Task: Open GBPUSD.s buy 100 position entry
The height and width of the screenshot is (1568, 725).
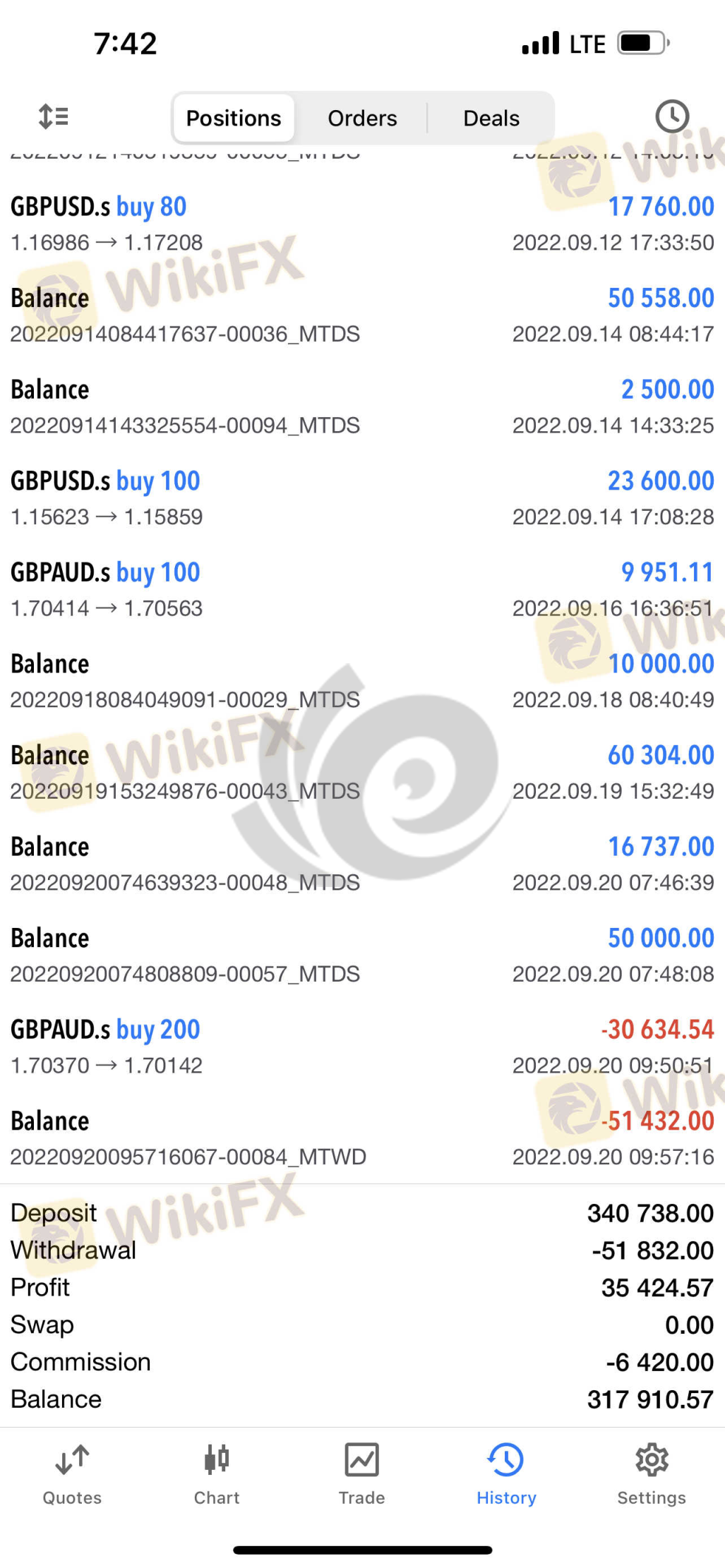Action: [x=362, y=498]
